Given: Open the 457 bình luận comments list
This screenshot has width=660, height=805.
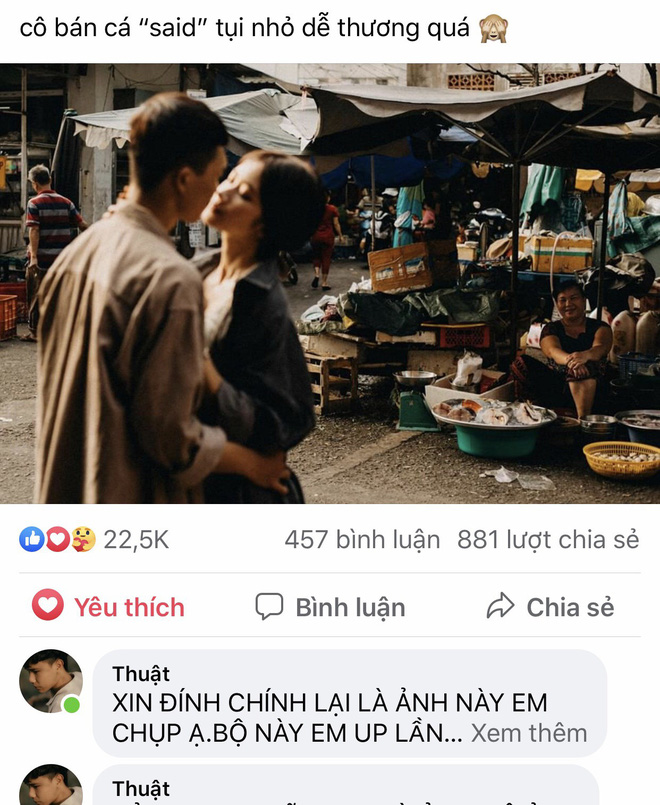Looking at the screenshot, I should click(361, 540).
